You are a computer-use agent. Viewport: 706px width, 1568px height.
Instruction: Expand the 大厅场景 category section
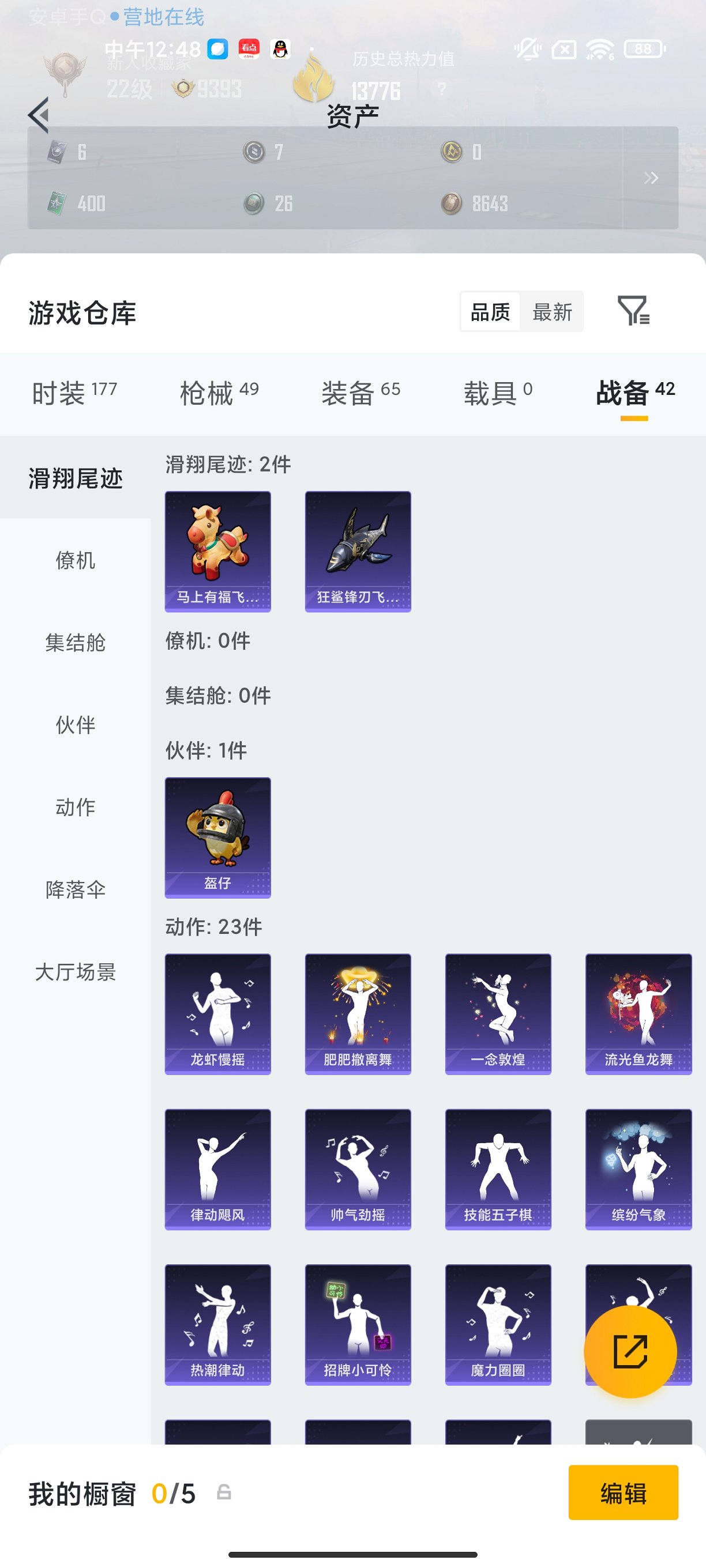click(75, 973)
